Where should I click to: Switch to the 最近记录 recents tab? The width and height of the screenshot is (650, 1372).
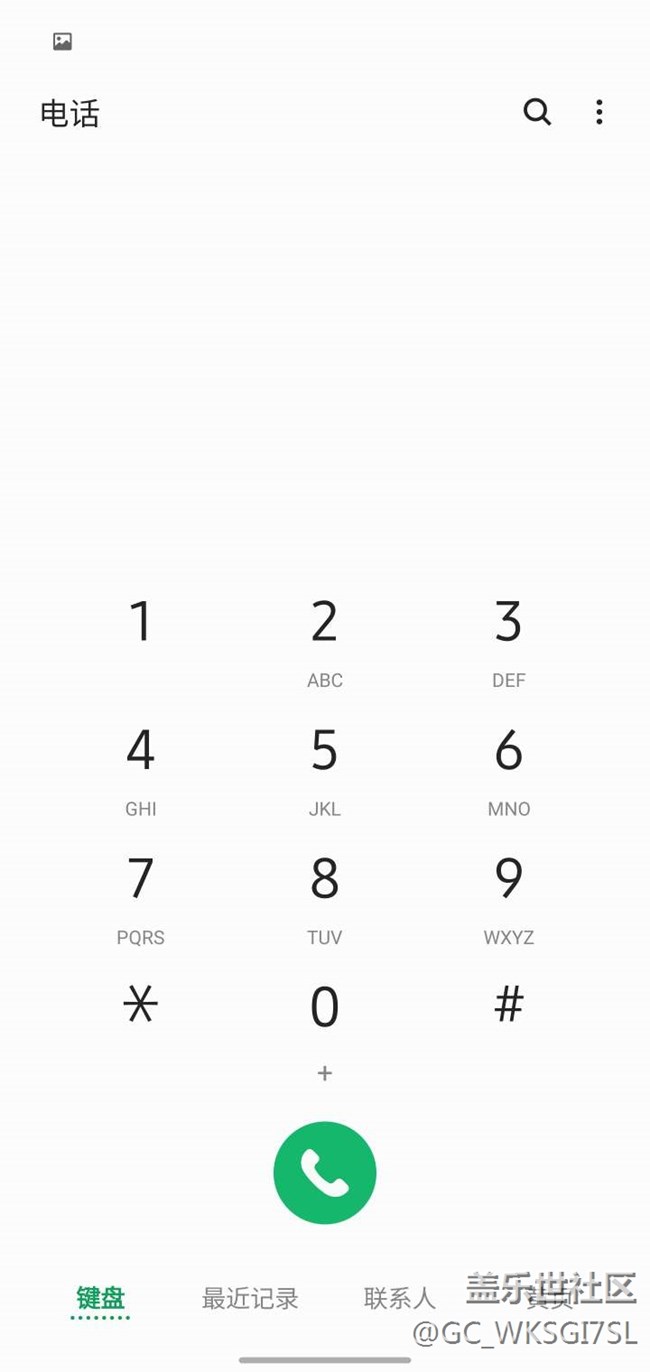pyautogui.click(x=250, y=1299)
